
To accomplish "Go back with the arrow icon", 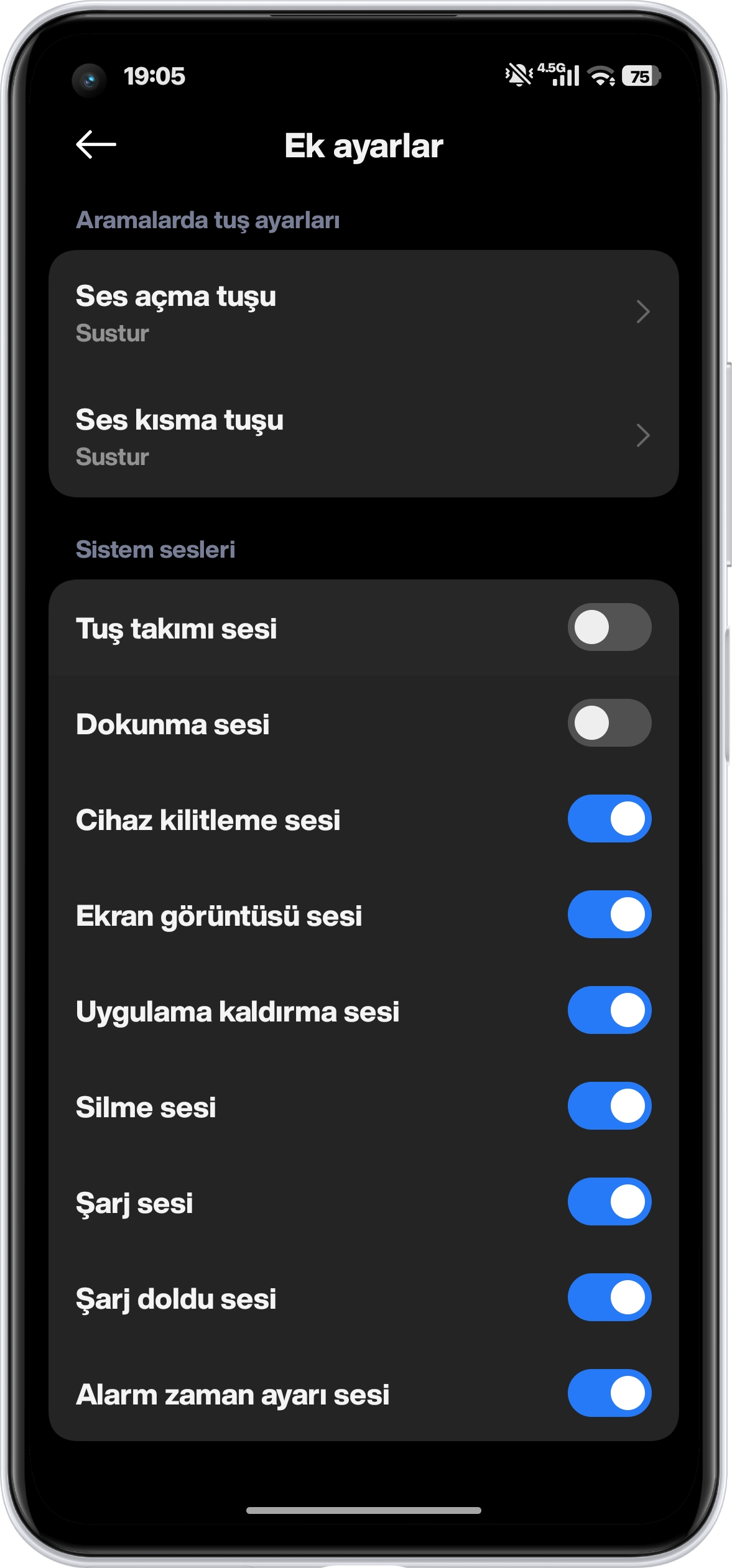I will click(x=96, y=145).
